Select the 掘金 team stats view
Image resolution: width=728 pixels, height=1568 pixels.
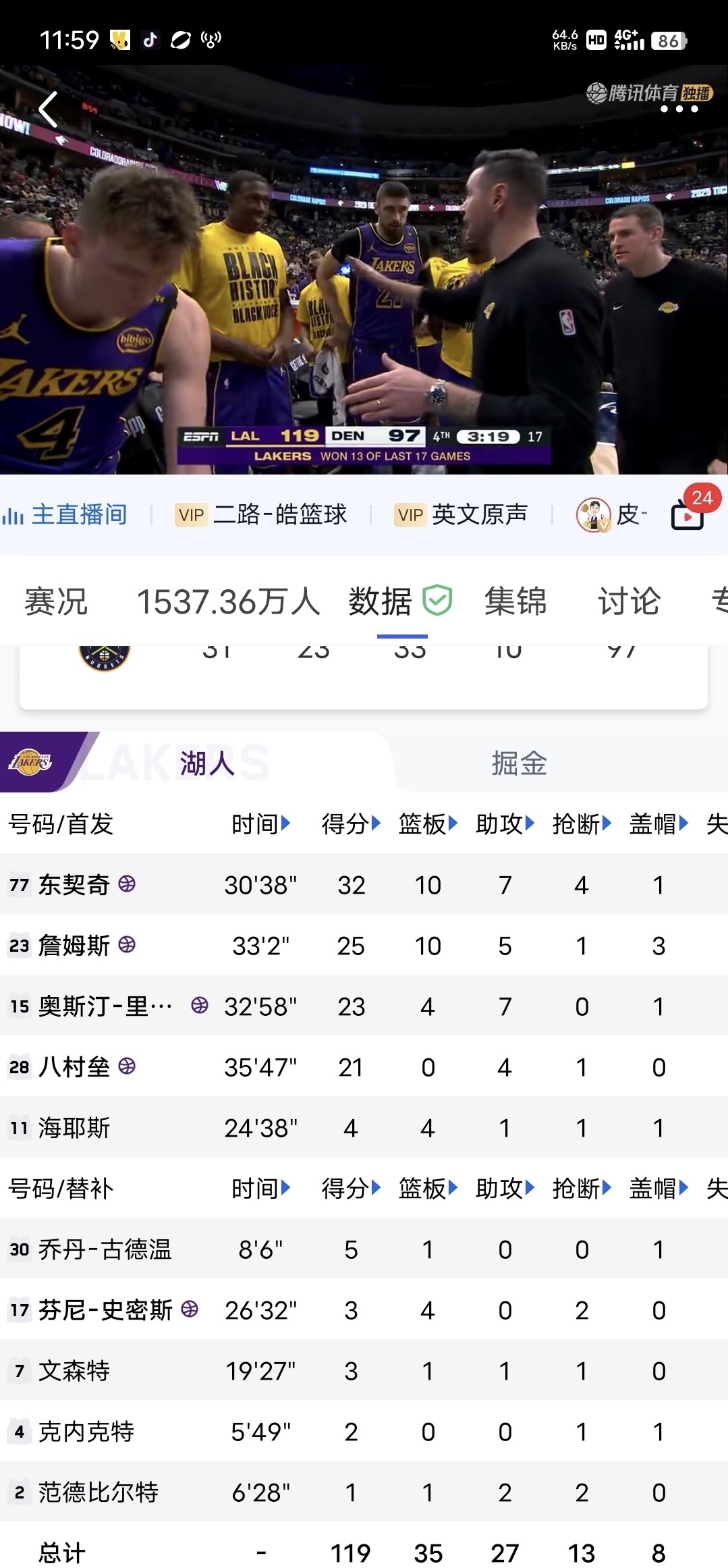[517, 763]
